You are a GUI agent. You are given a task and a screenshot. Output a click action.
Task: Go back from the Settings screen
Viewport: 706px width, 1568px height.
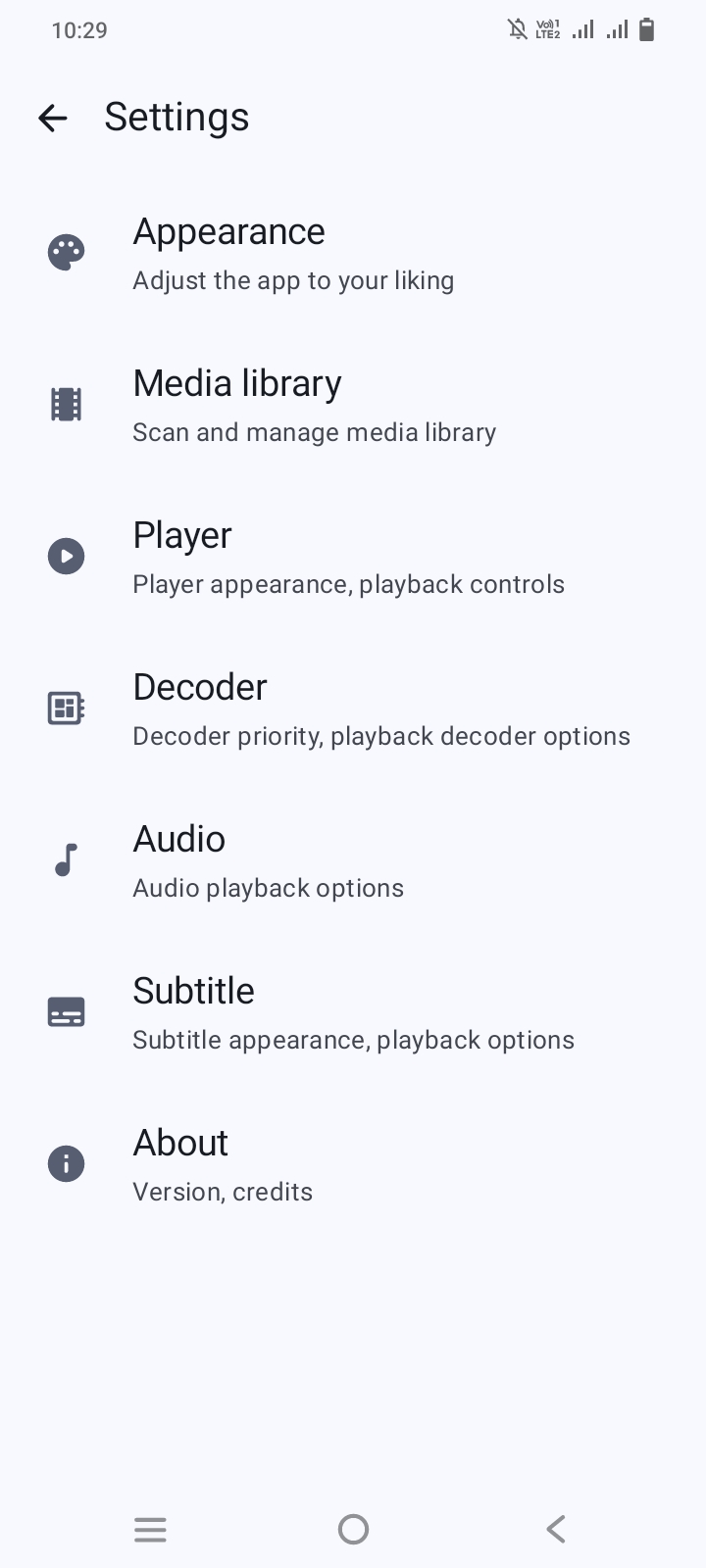[53, 119]
